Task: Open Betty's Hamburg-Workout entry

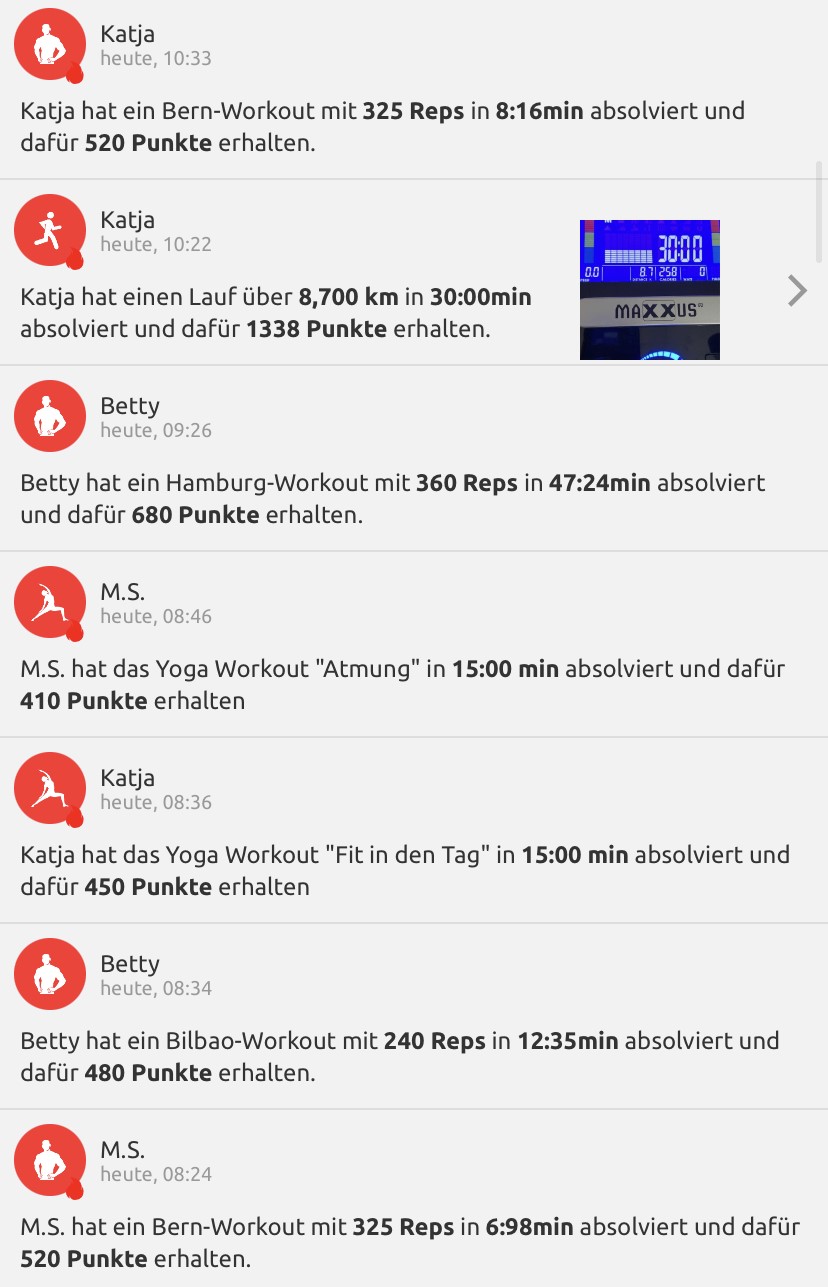Action: point(392,498)
